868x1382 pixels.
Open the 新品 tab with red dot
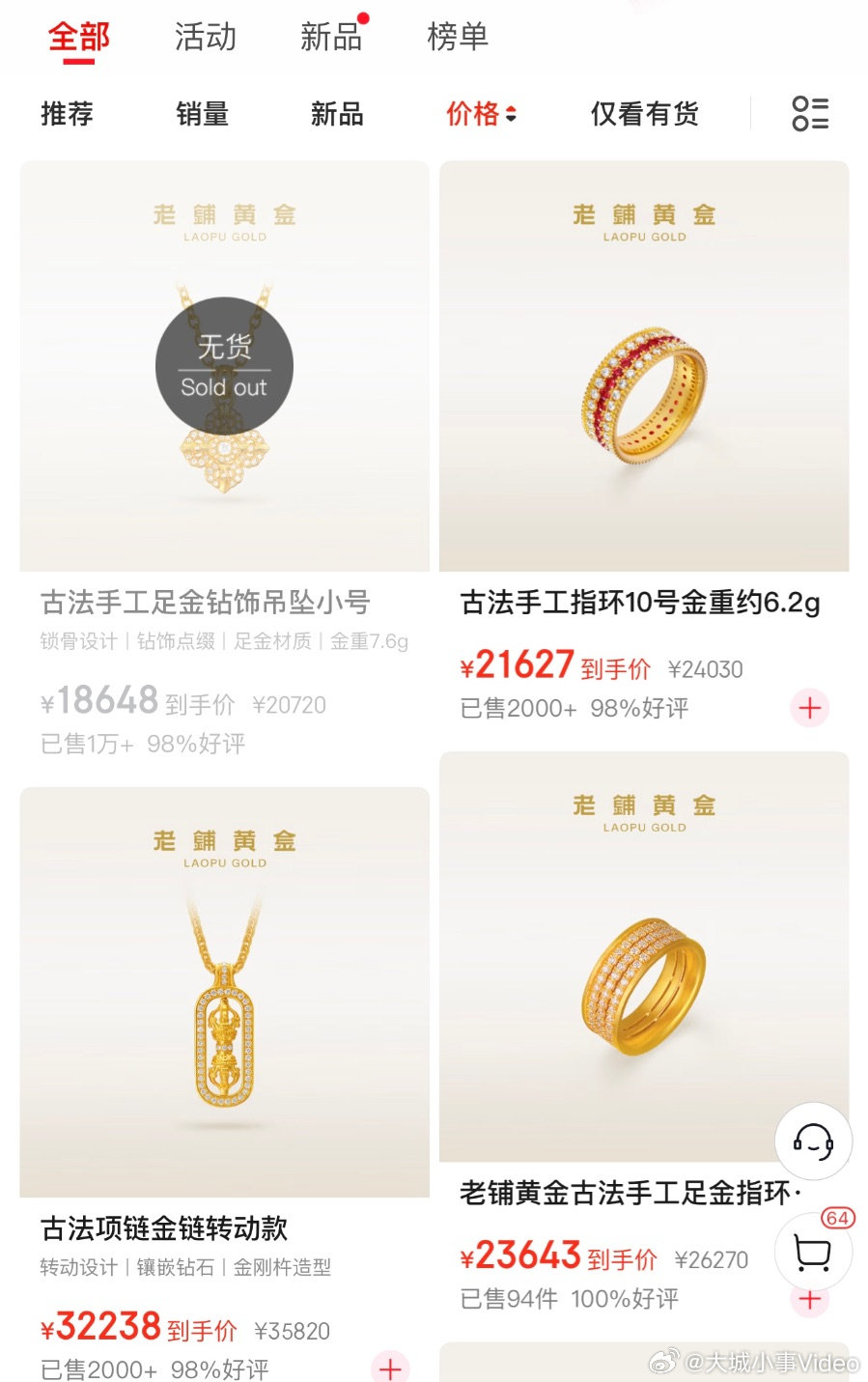click(x=330, y=37)
